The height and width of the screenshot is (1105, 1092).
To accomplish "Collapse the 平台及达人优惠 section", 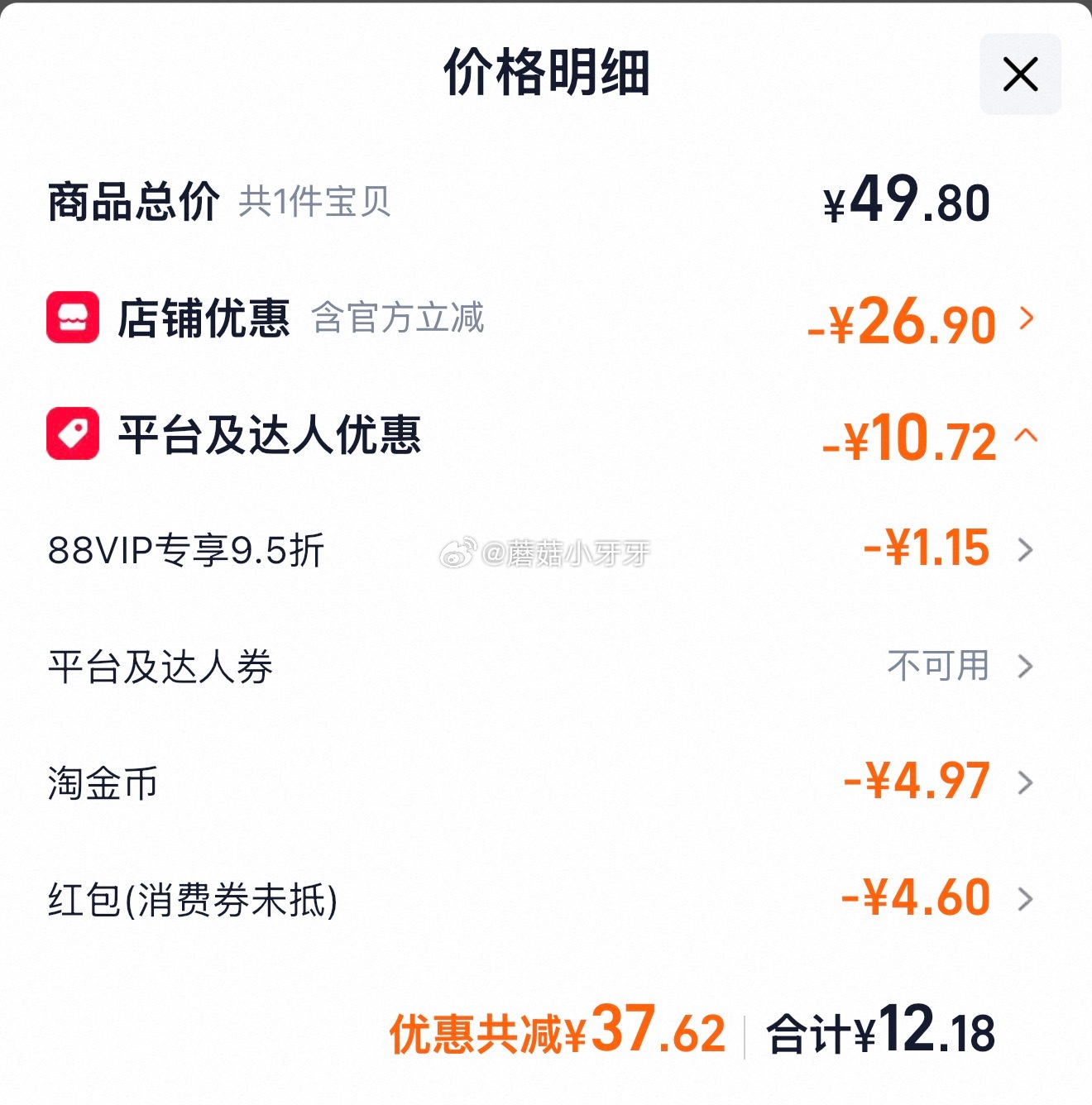I will [1026, 435].
